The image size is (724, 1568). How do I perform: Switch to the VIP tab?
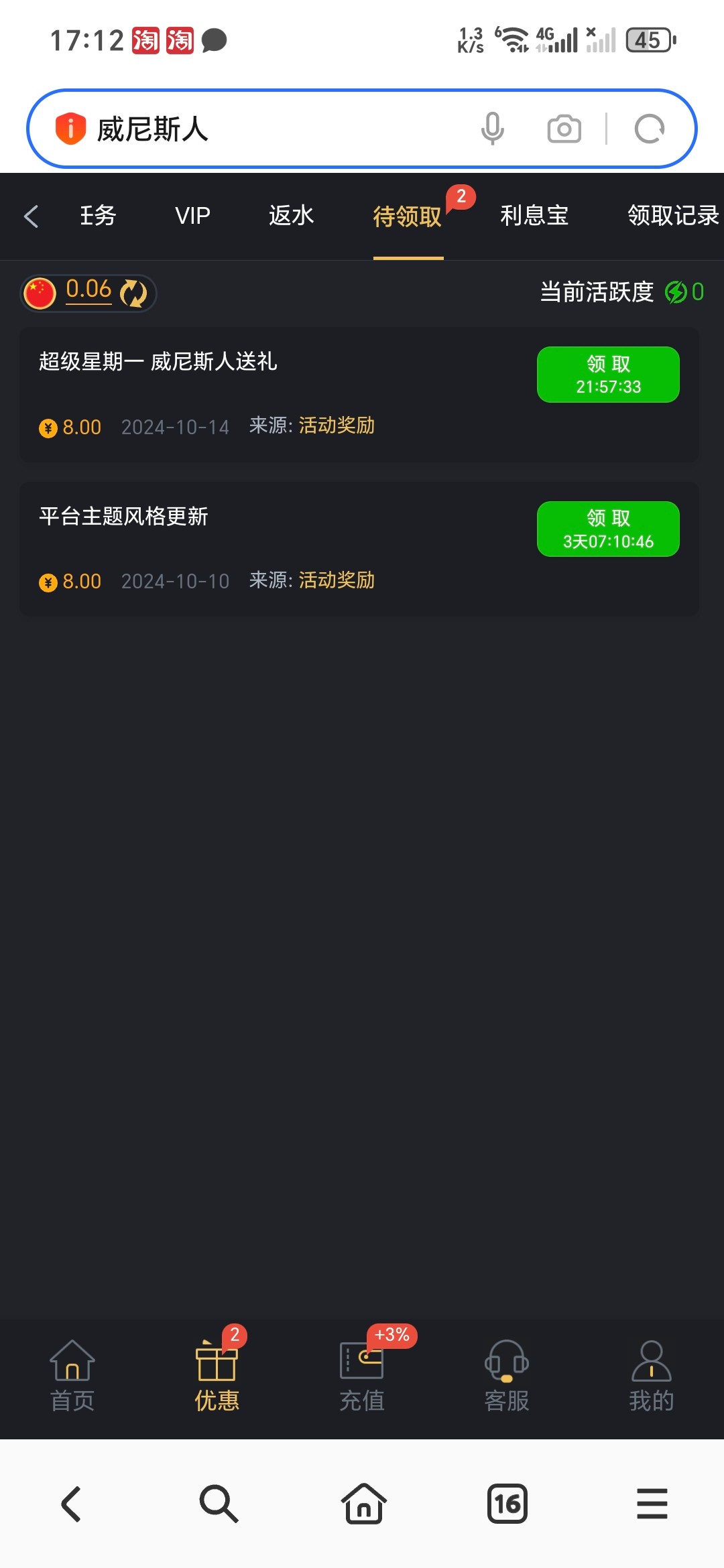point(192,216)
